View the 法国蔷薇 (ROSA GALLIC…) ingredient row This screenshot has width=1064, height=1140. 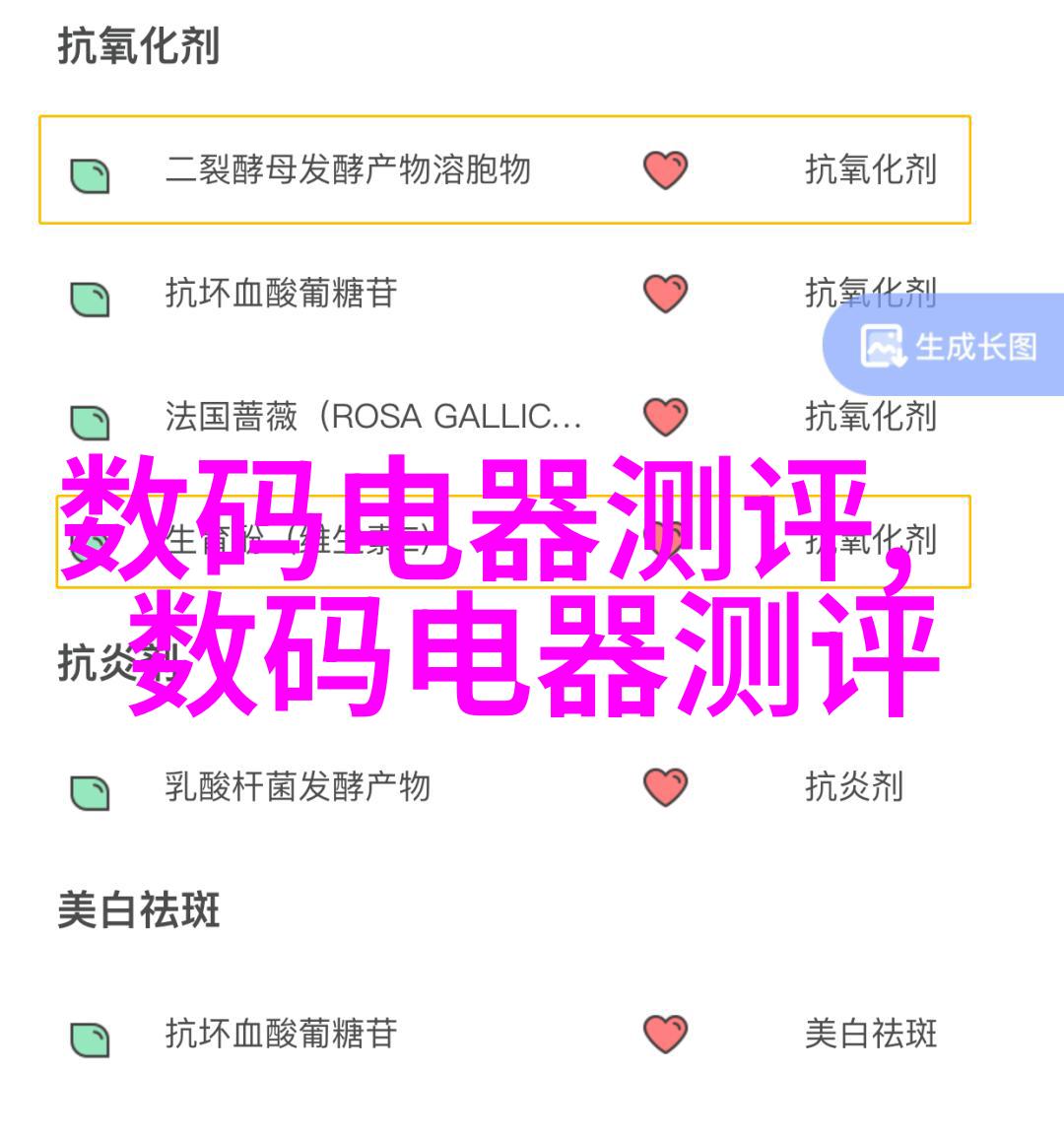click(x=372, y=417)
